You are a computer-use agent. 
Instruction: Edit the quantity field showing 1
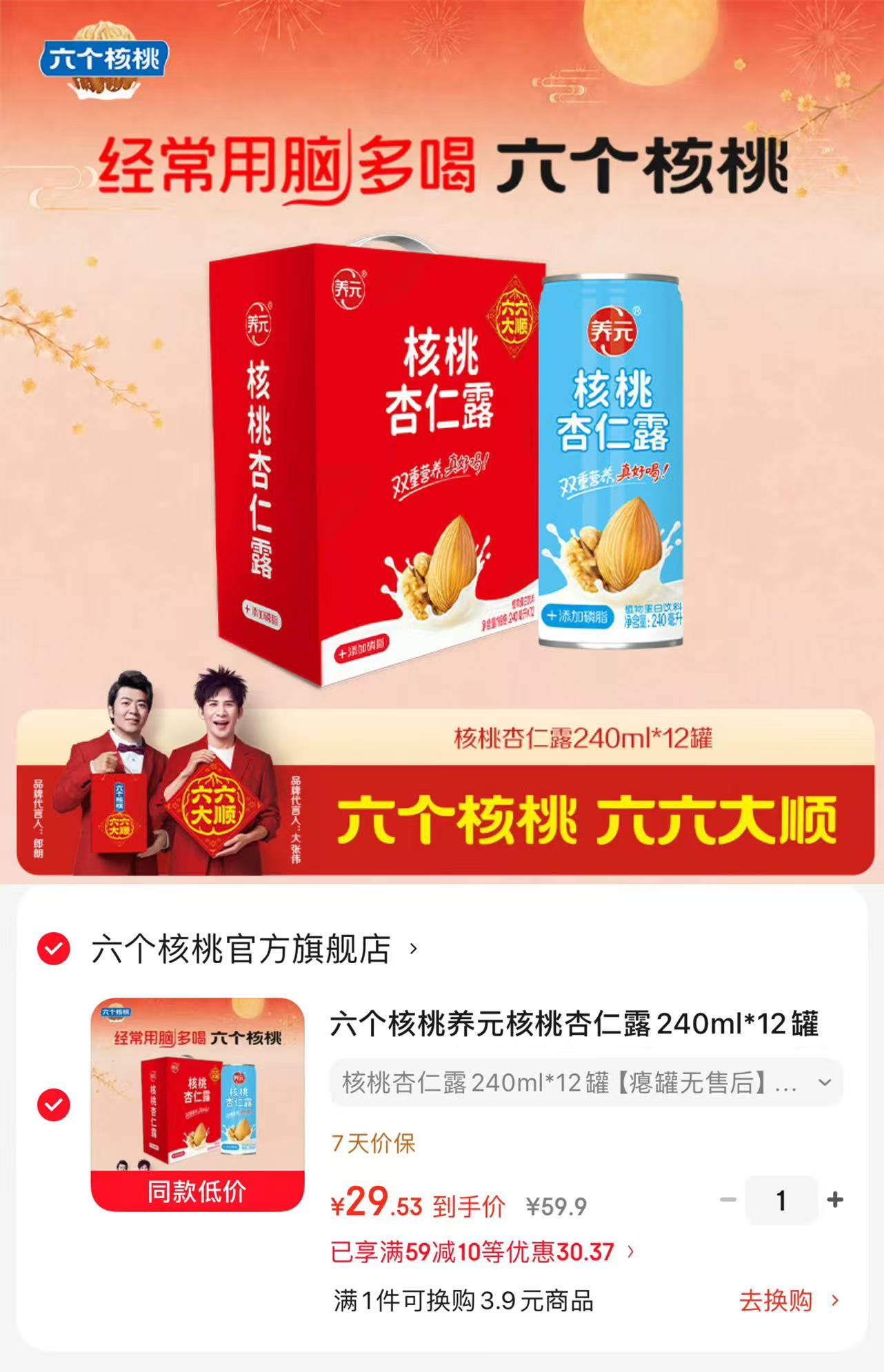pos(781,1200)
